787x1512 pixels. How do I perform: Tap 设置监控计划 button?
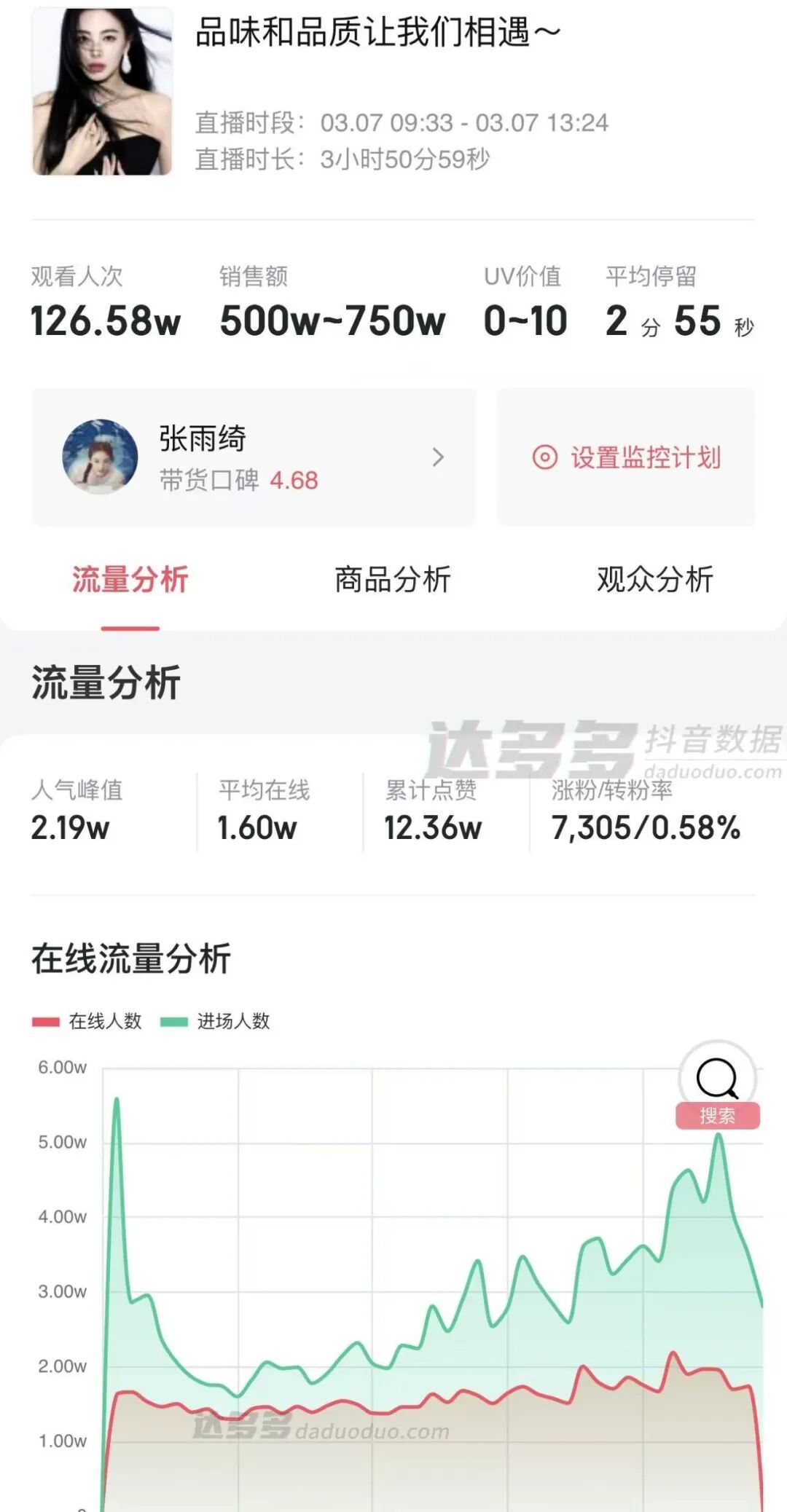[x=626, y=457]
